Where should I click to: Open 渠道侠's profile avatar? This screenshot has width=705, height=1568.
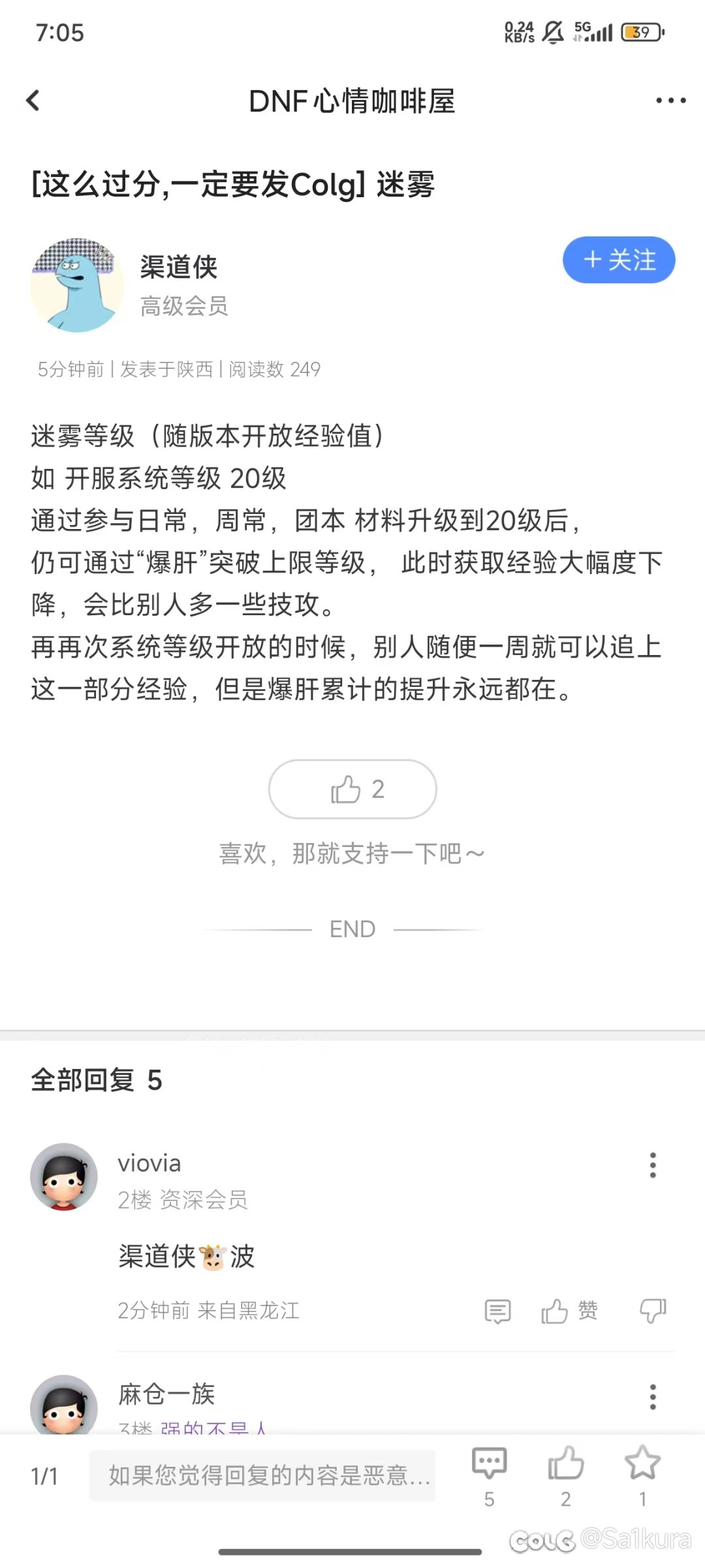tap(77, 285)
